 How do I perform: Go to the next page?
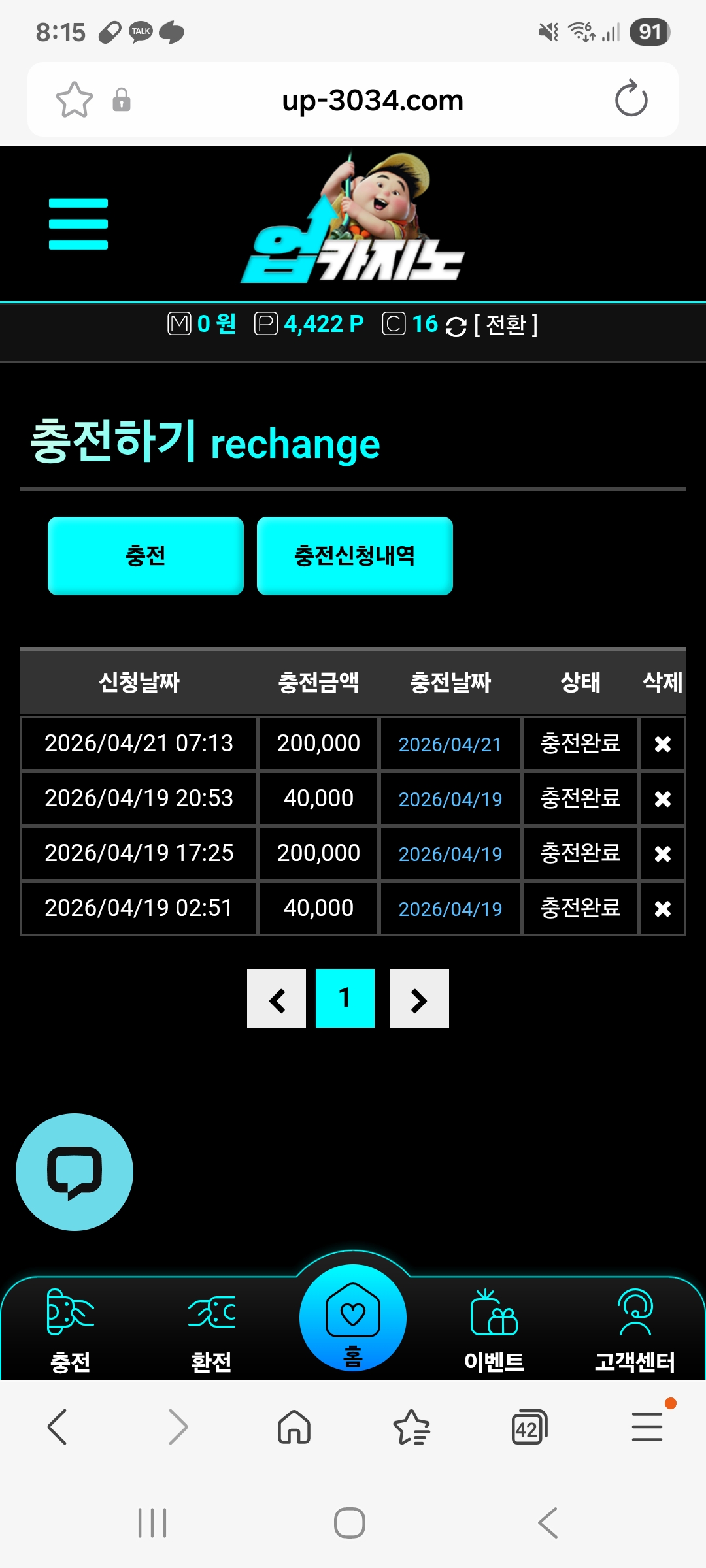[419, 999]
